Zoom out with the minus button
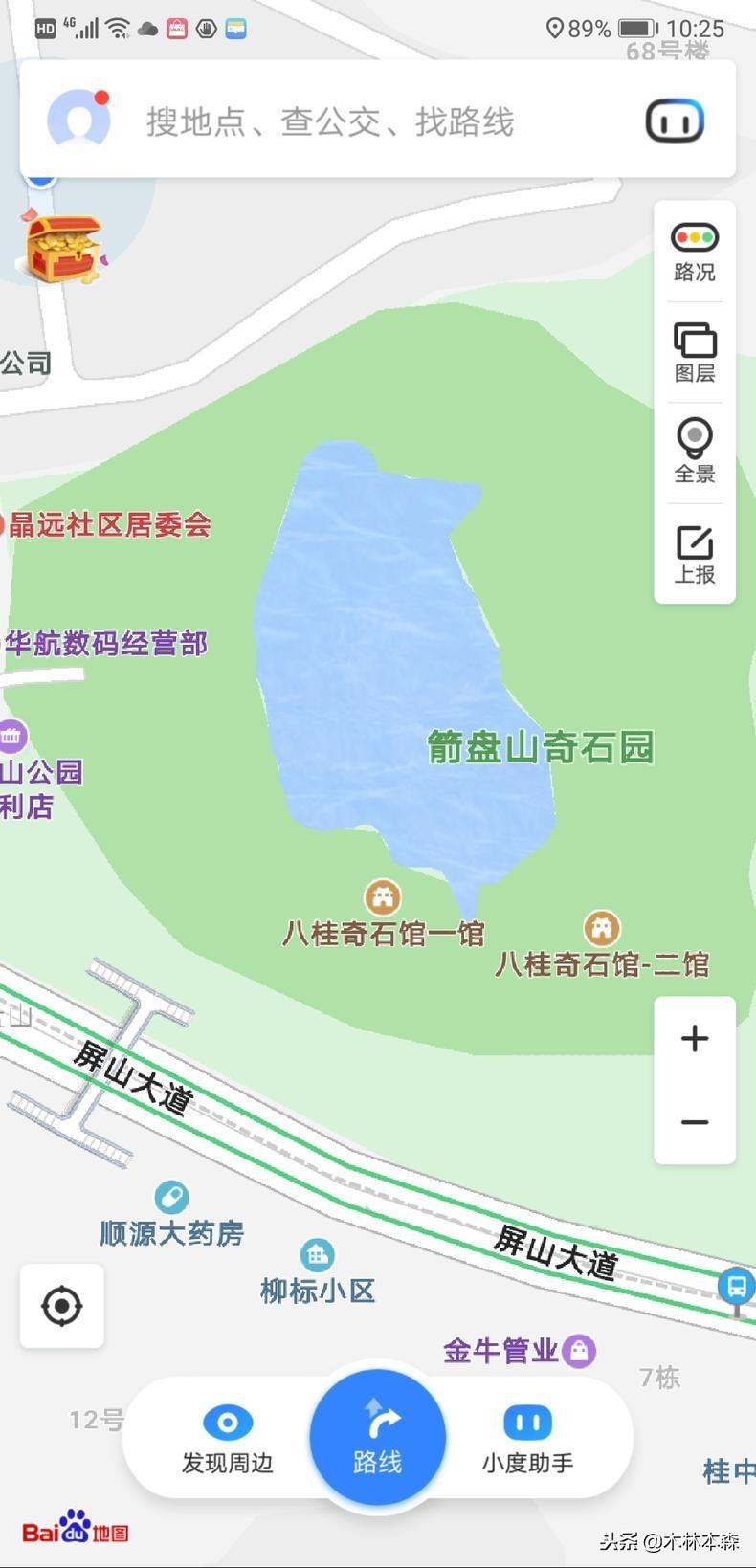 coord(695,1122)
